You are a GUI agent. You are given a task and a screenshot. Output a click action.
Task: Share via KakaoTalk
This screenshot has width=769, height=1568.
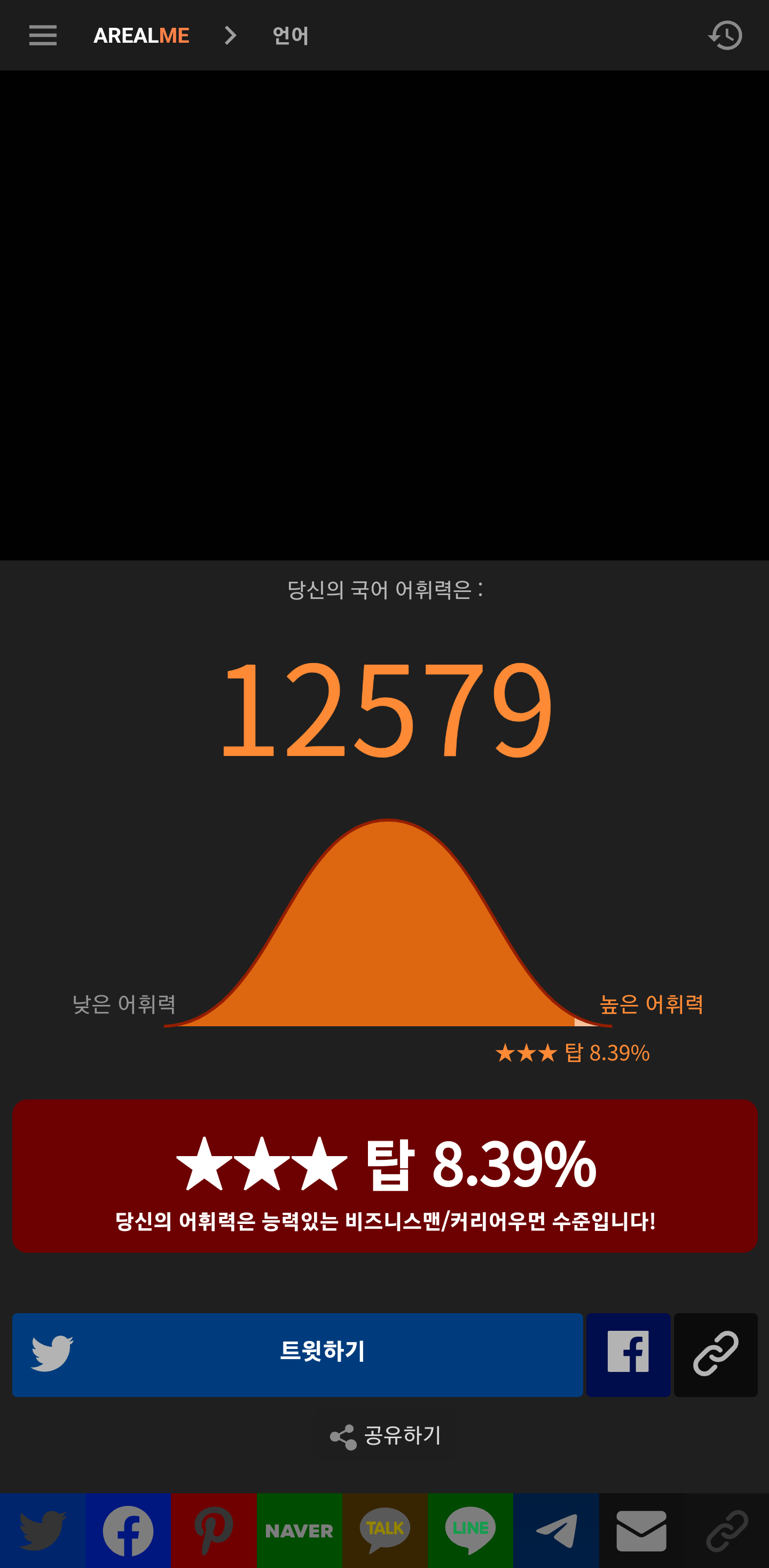pos(385,1530)
